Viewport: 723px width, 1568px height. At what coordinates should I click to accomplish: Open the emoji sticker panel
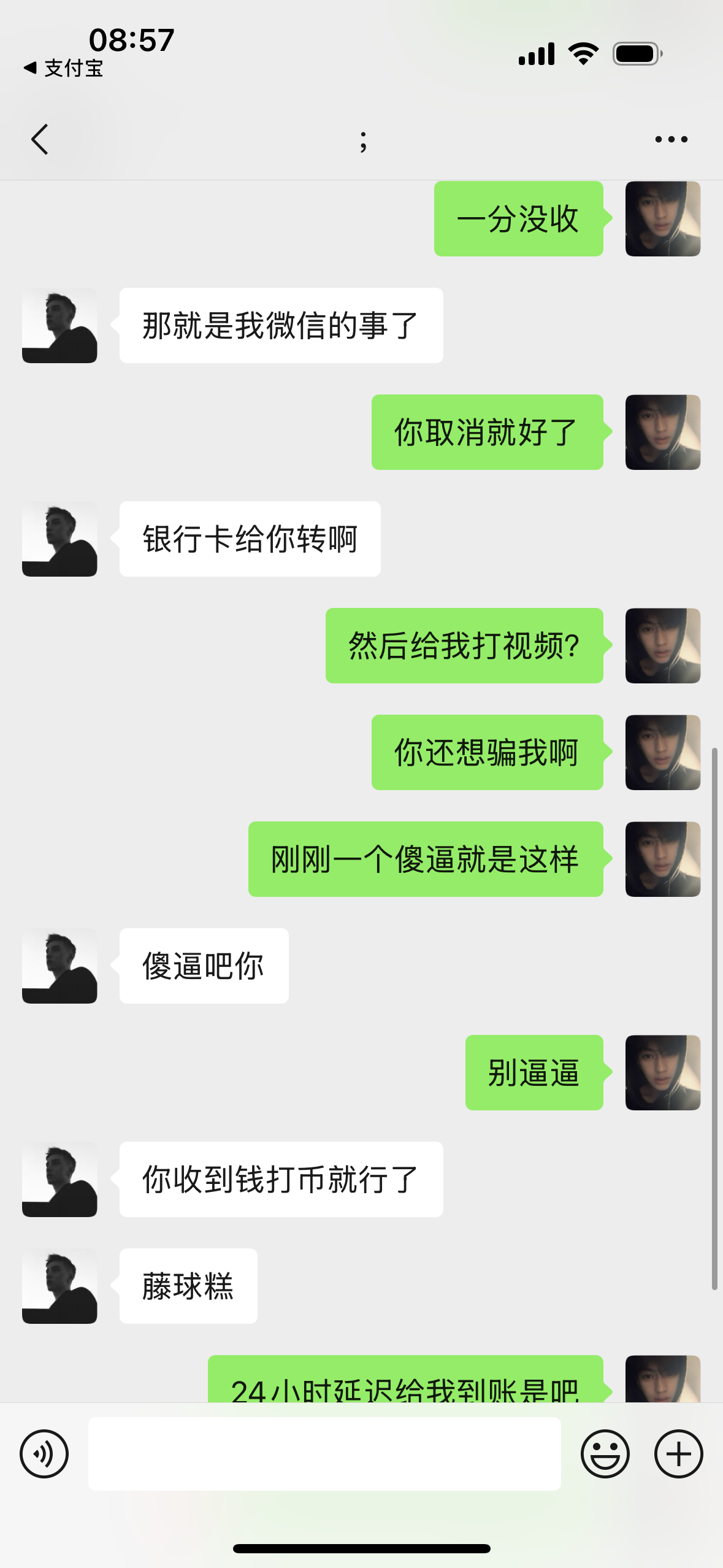coord(605,1453)
